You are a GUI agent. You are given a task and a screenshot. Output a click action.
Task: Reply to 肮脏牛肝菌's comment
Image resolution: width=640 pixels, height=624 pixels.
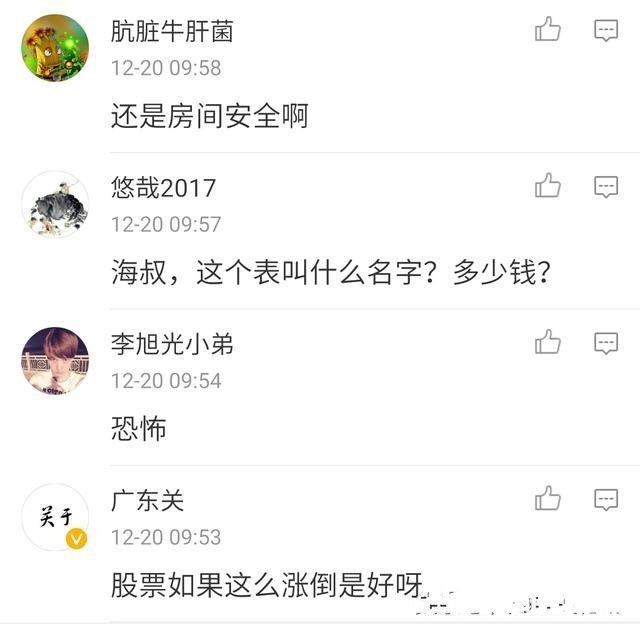606,30
